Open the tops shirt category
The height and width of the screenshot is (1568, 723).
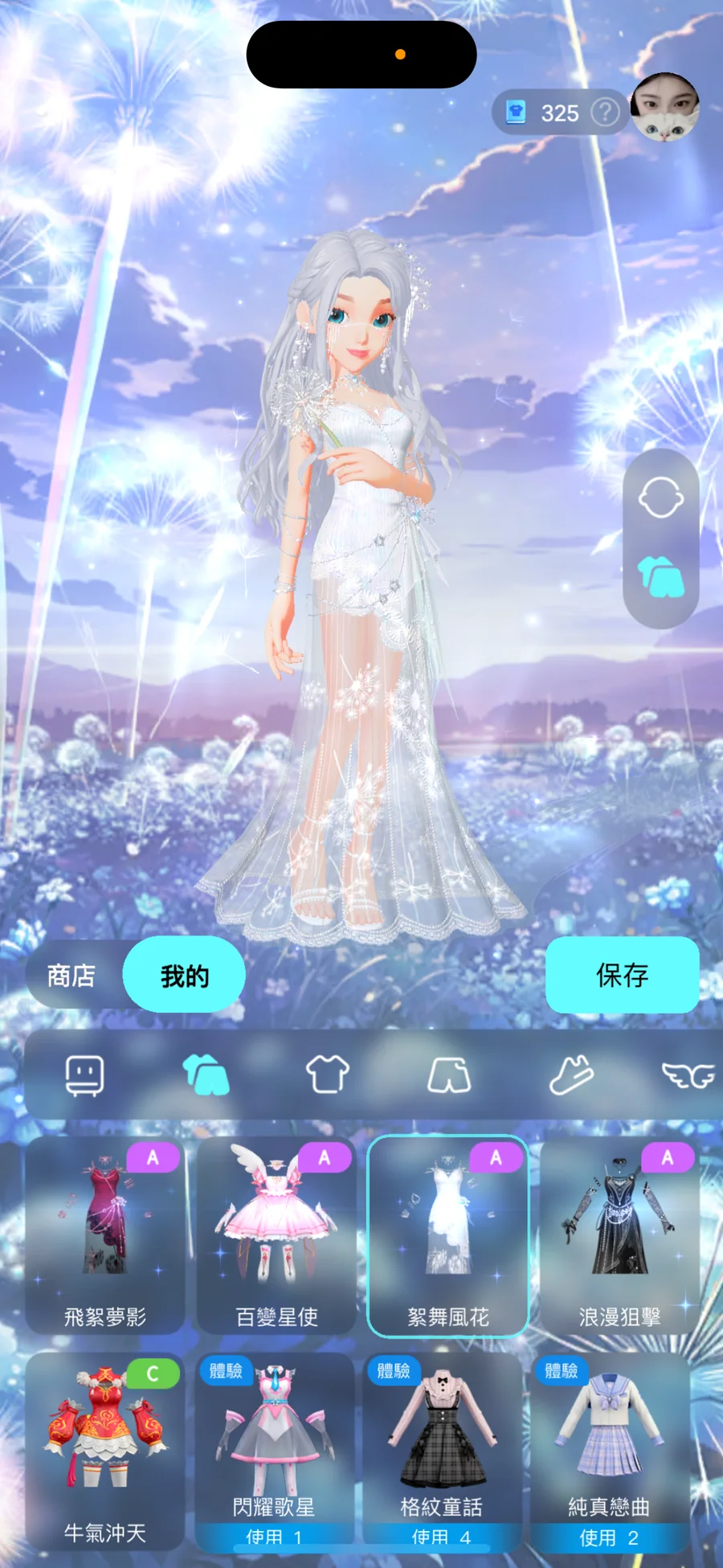pos(328,1075)
